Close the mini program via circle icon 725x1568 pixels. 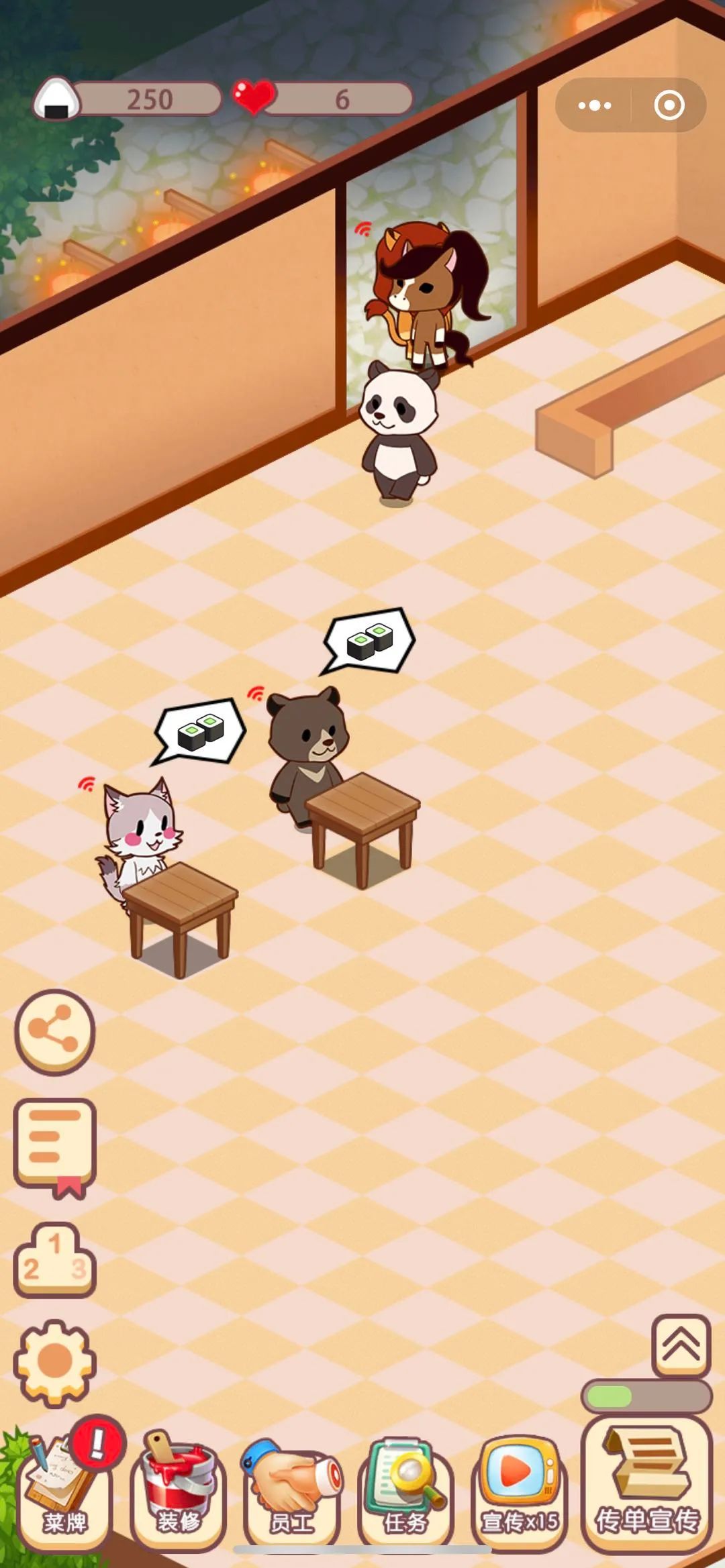point(669,105)
